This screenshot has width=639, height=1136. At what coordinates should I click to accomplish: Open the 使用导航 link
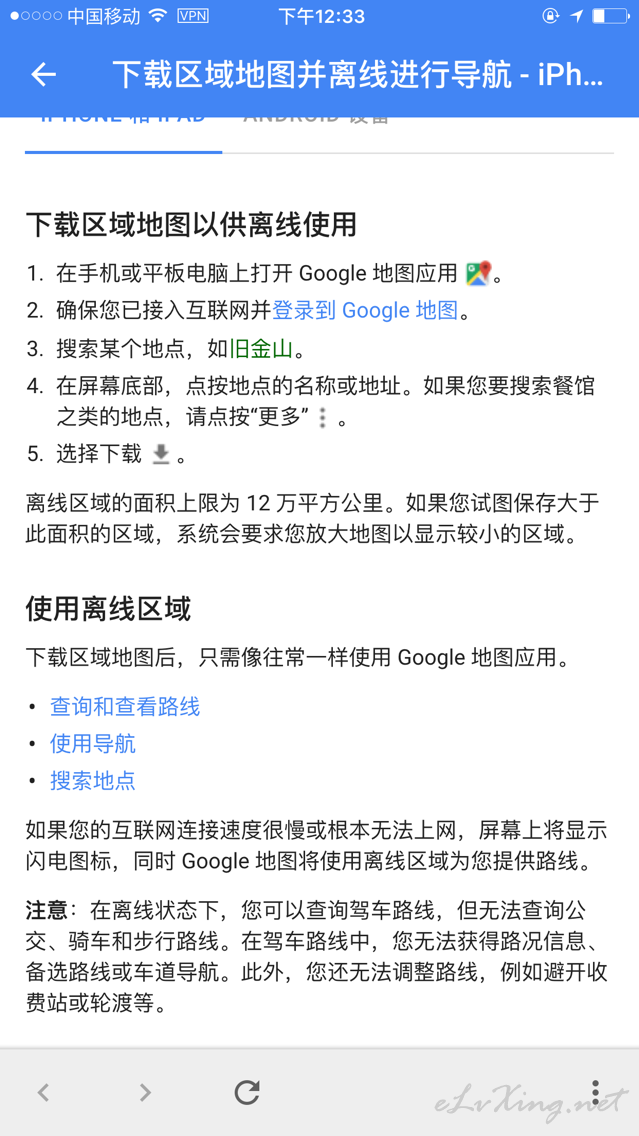point(93,744)
